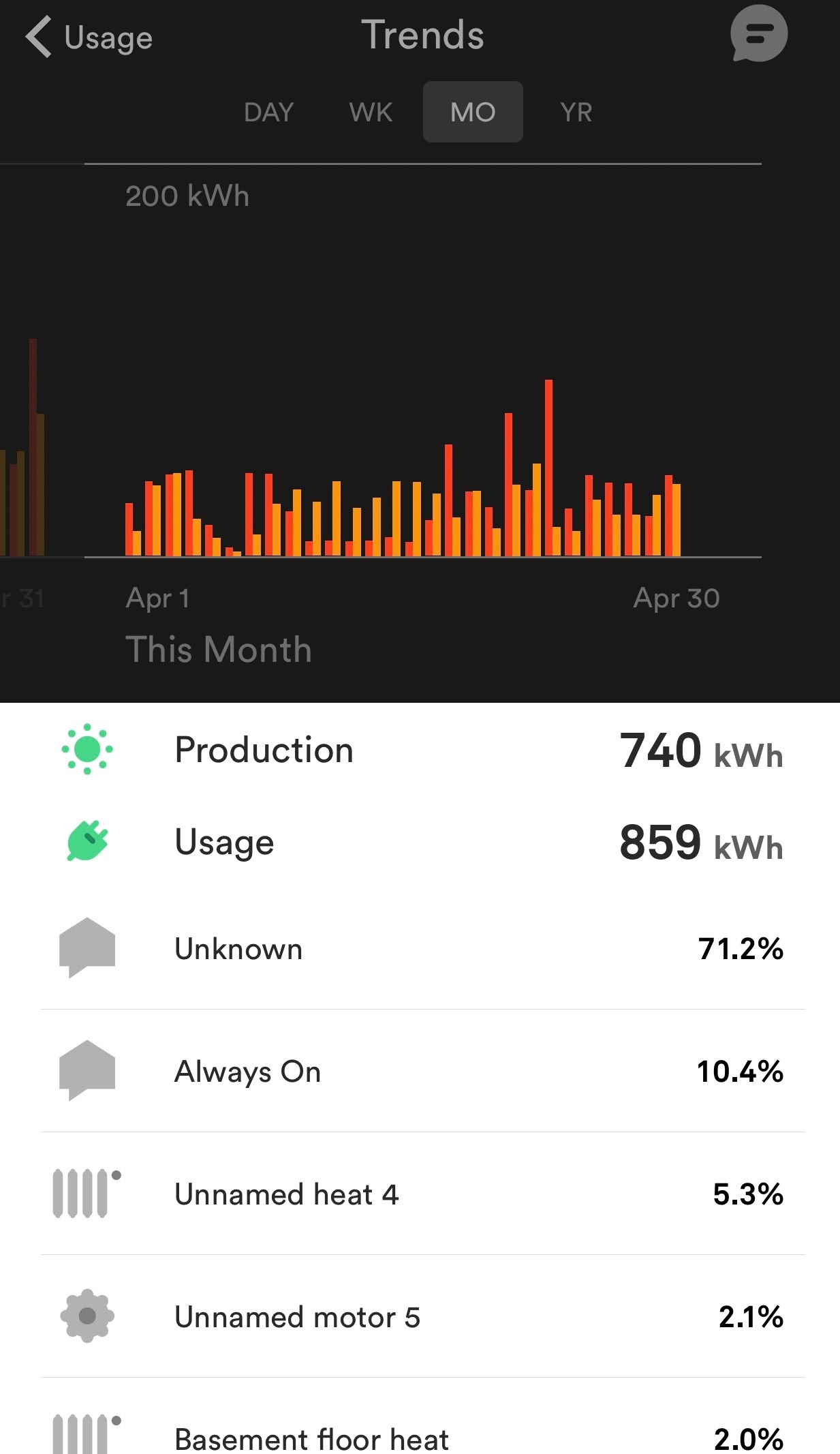The image size is (840, 1454).
Task: Go back to Usage
Action: point(89,37)
